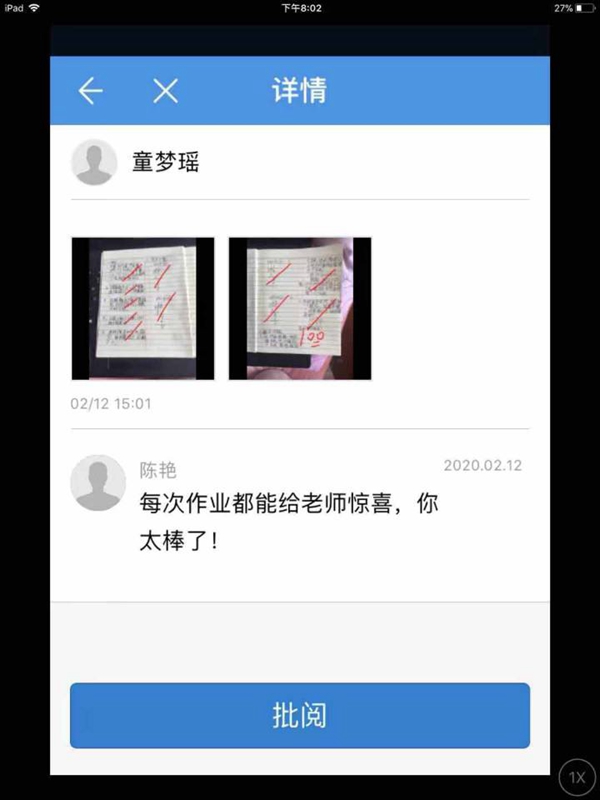This screenshot has height=800, width=600.
Task: Go back using the left arrow
Action: click(x=91, y=92)
